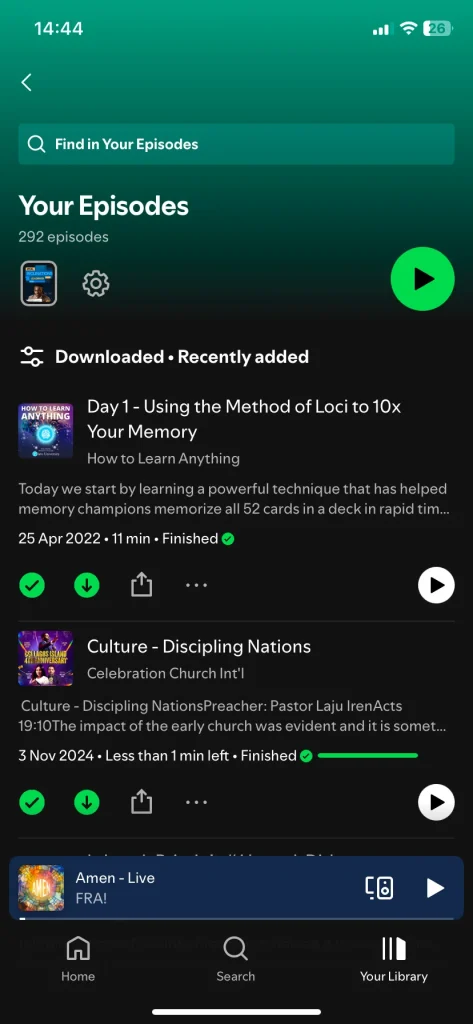Resume Amen - Live in the mini player

435,888
